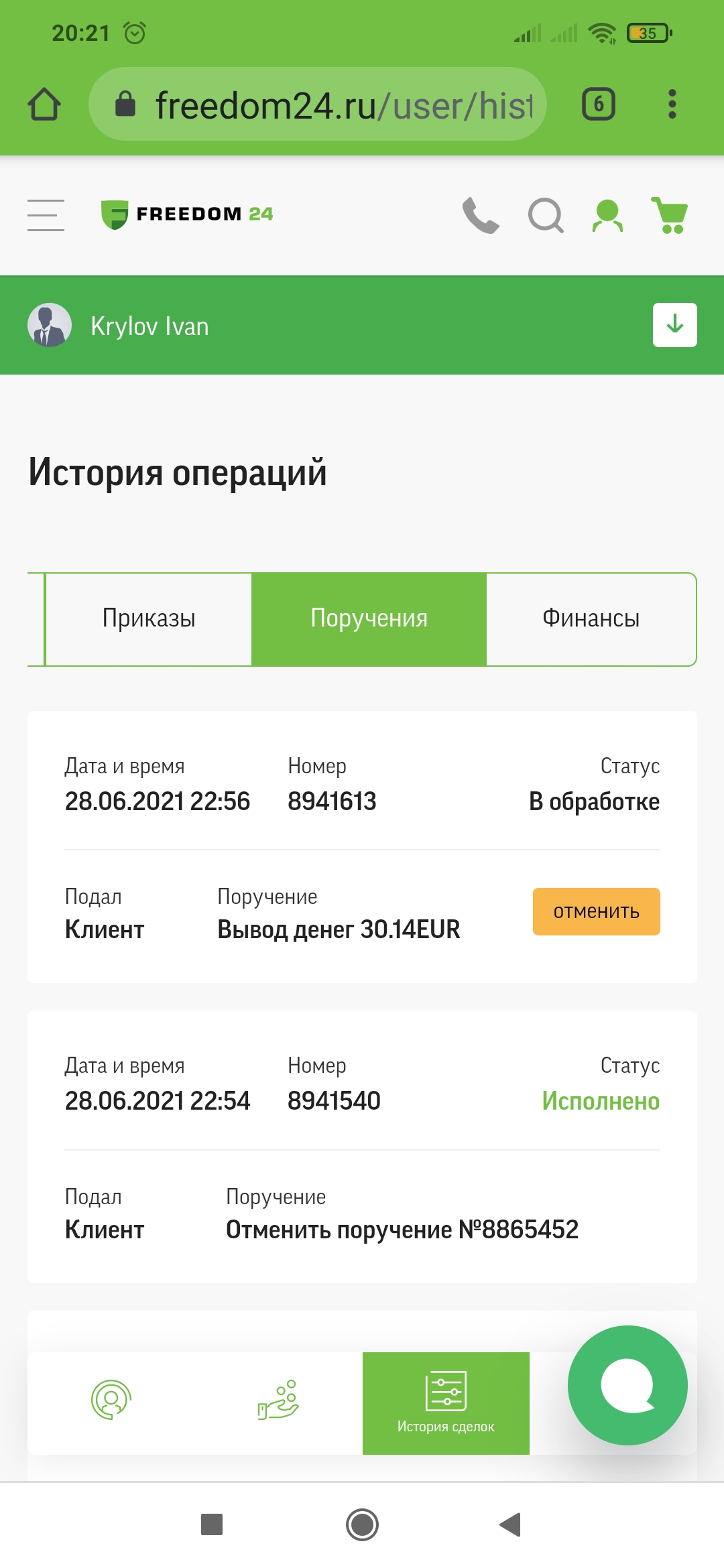
Task: Tap the browser address bar
Action: coord(318,104)
